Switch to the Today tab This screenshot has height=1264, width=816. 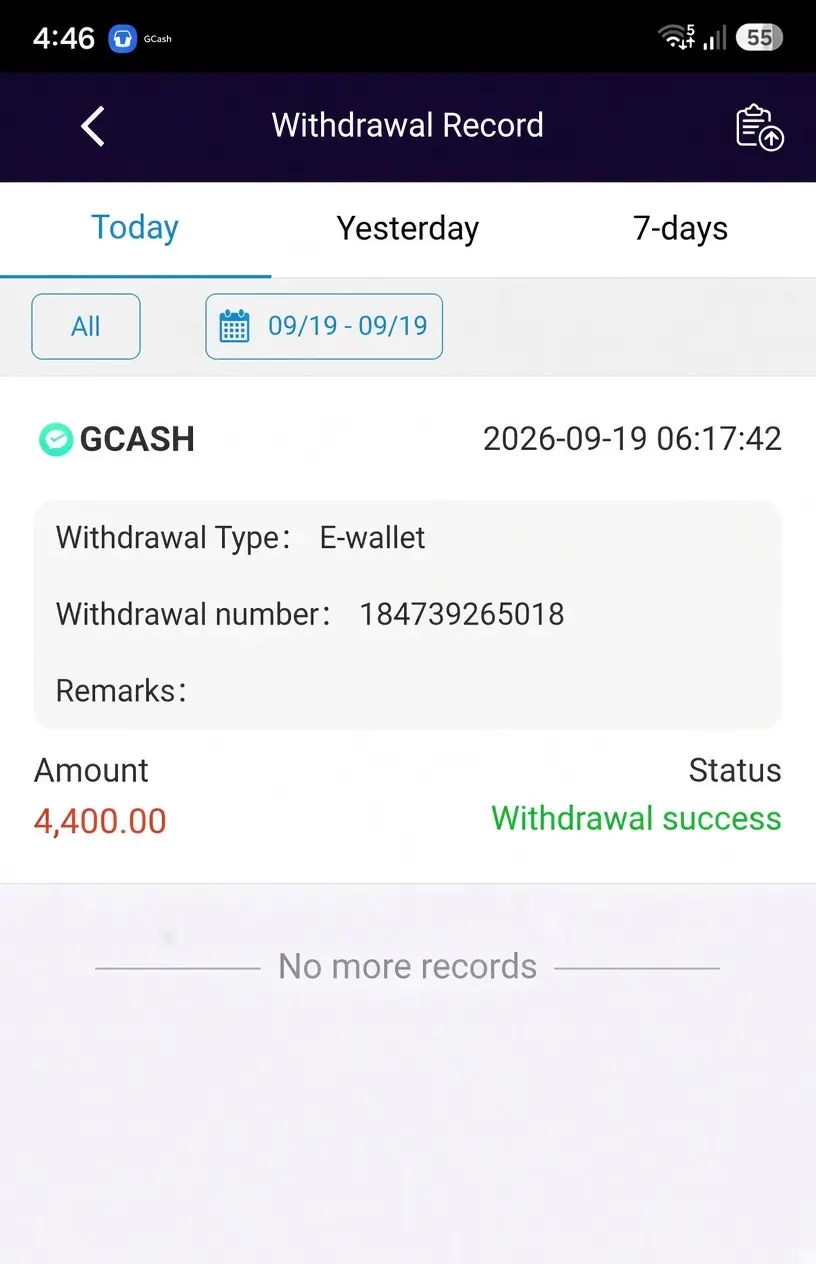pyautogui.click(x=135, y=228)
